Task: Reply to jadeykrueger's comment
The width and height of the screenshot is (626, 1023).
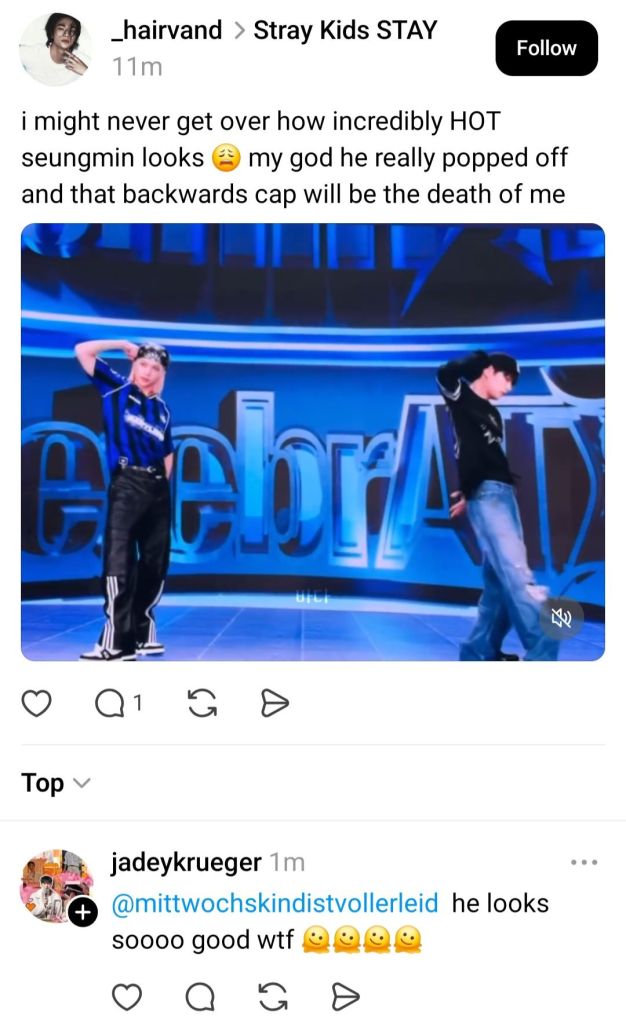Action: tap(201, 997)
